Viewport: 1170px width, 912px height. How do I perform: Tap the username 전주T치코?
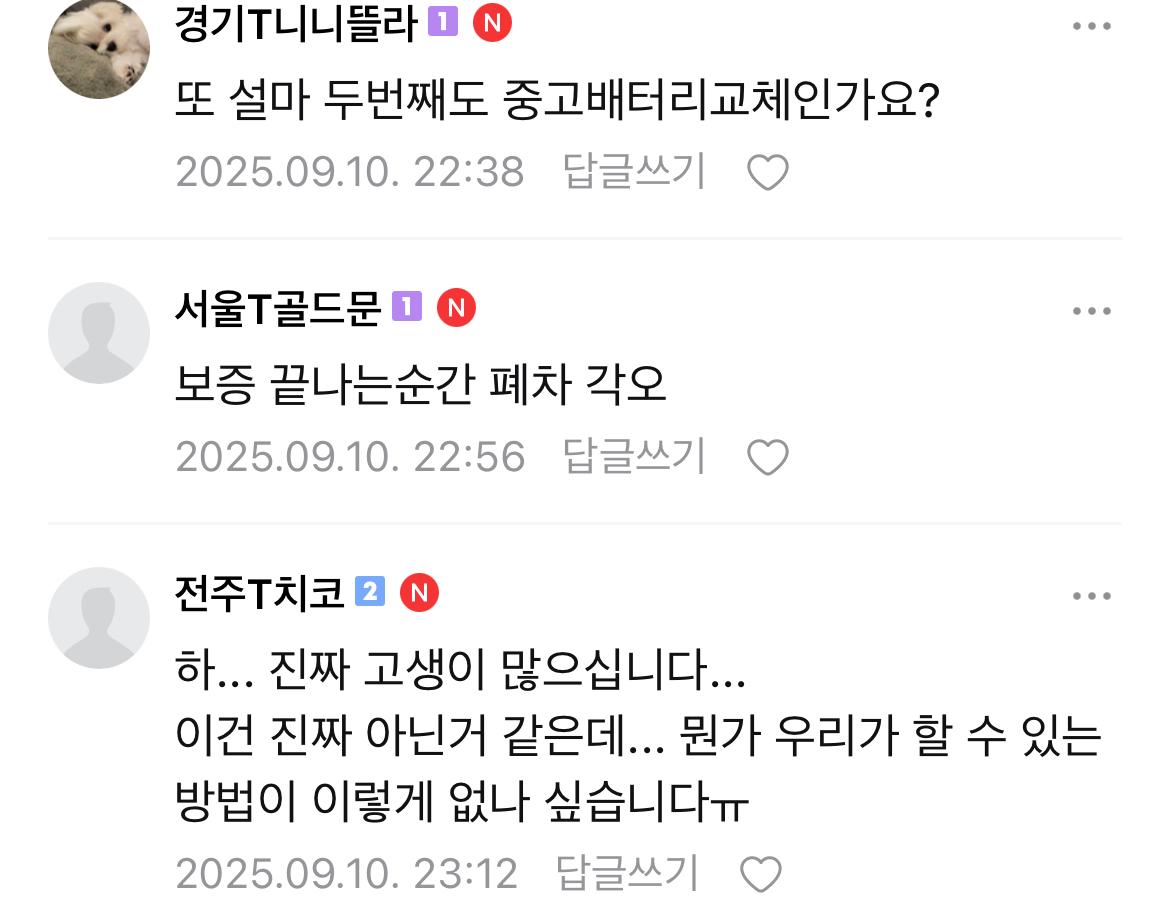click(259, 593)
